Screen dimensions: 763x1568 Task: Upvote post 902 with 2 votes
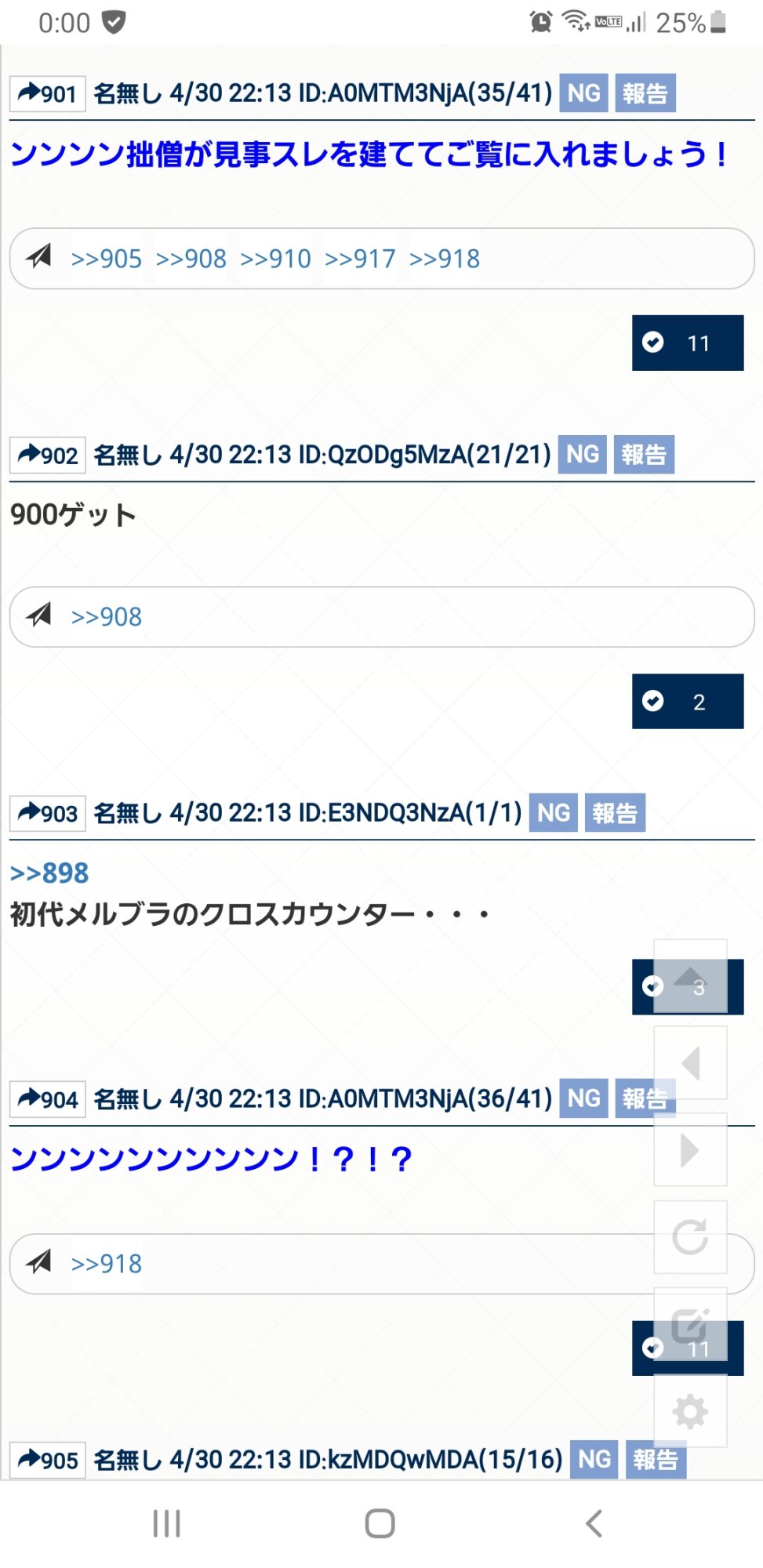tap(687, 701)
